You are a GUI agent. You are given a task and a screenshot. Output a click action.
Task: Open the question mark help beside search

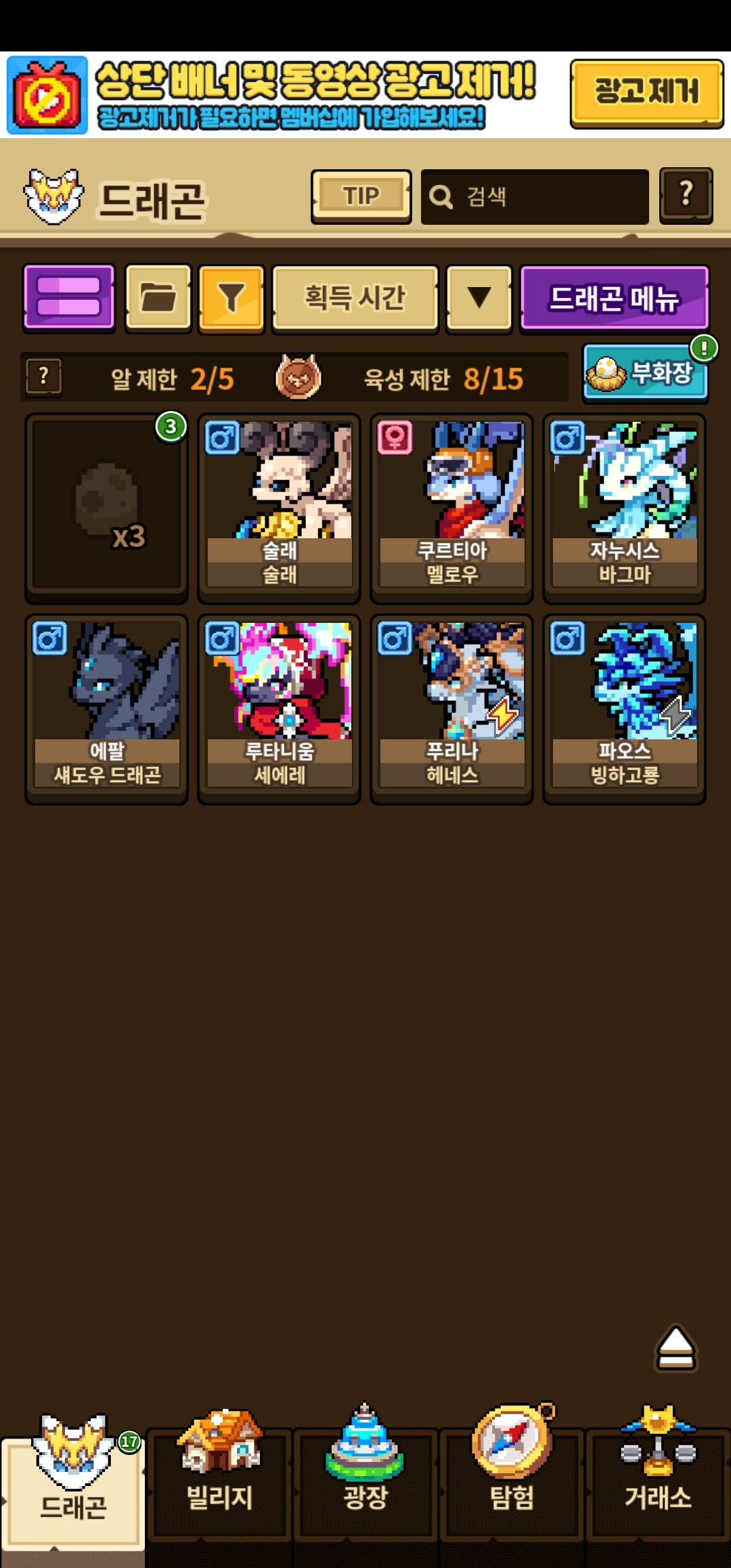pyautogui.click(x=686, y=196)
